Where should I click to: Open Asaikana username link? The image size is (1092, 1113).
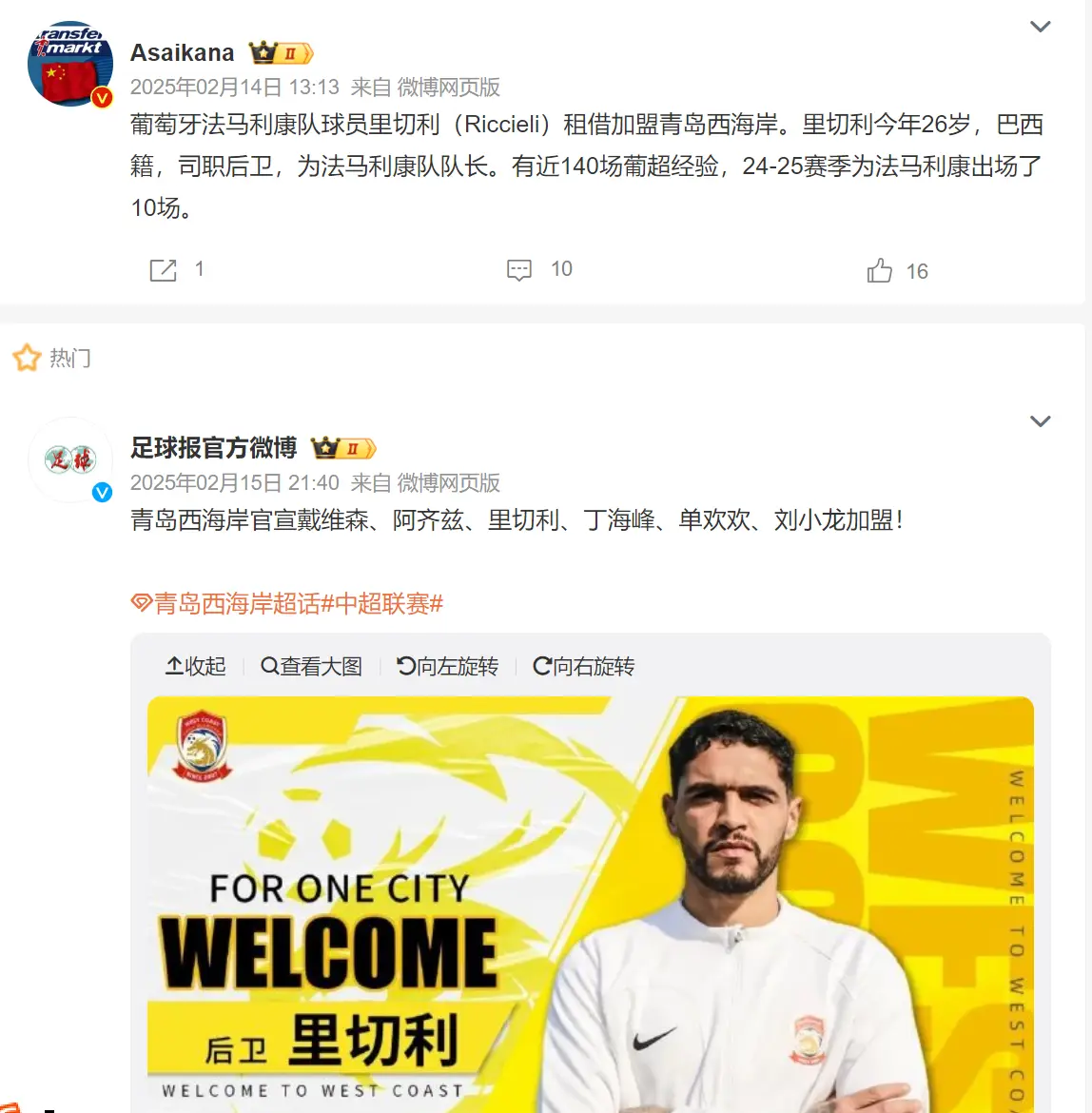[x=182, y=52]
